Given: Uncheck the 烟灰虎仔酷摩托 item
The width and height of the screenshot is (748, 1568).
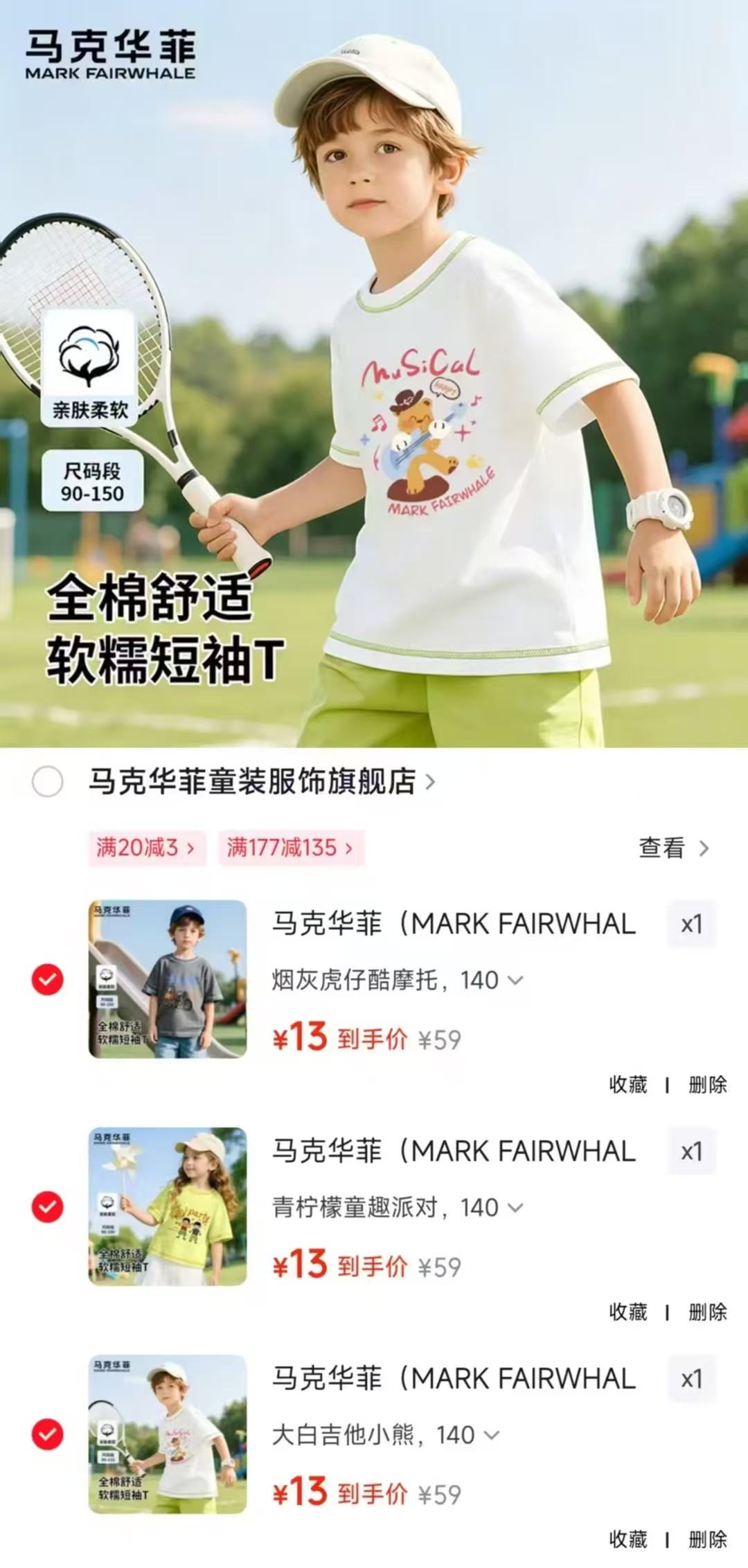Looking at the screenshot, I should point(48,979).
